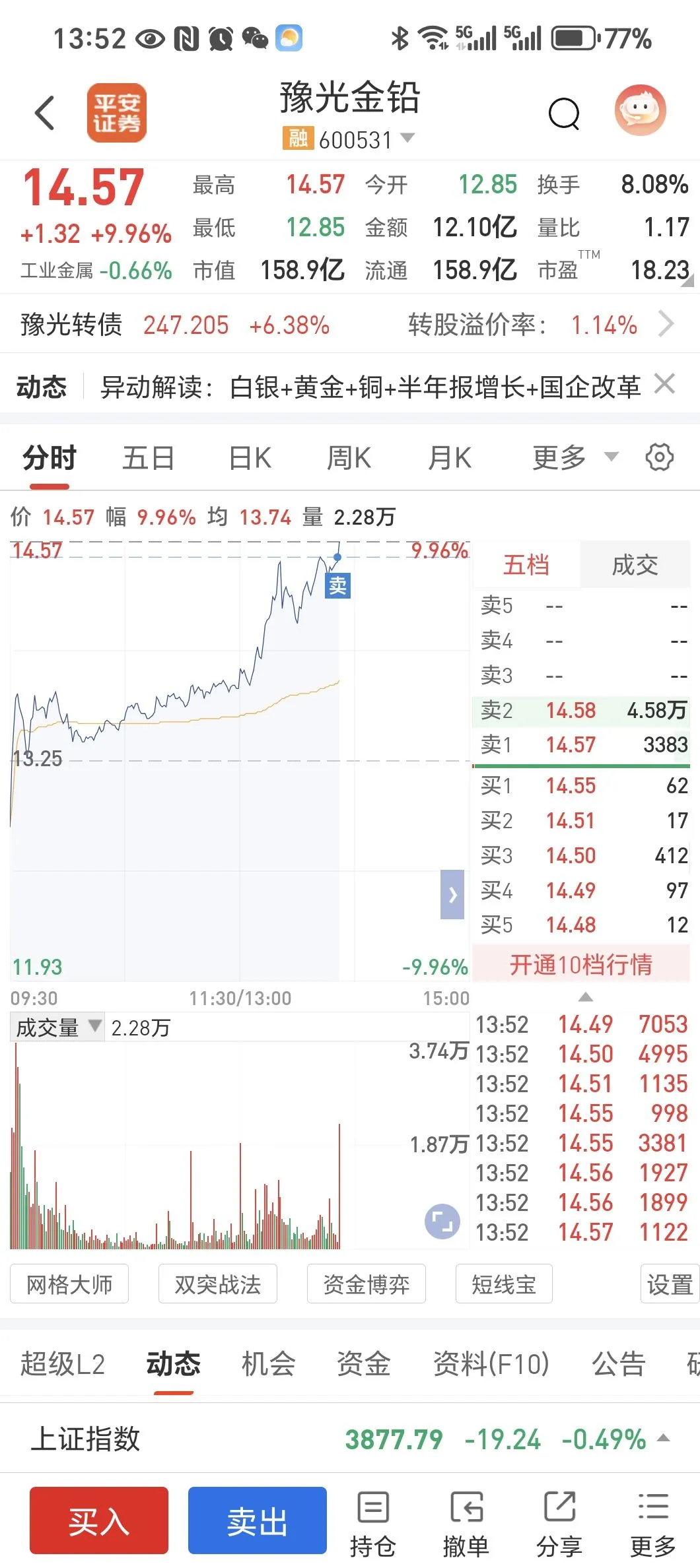Open the AI assistant avatar icon
This screenshot has height=1568, width=700.
pos(639,111)
